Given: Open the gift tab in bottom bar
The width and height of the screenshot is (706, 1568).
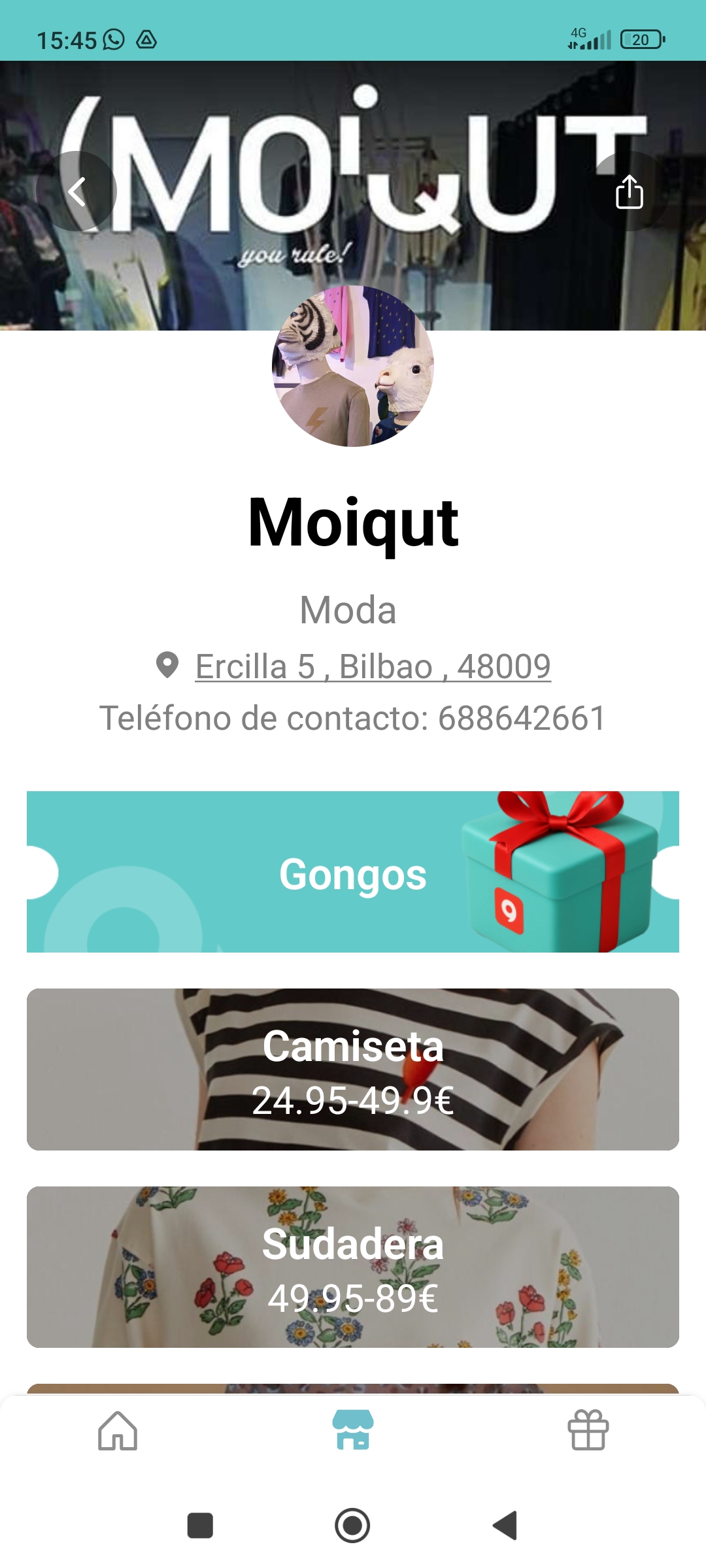Looking at the screenshot, I should [588, 1430].
